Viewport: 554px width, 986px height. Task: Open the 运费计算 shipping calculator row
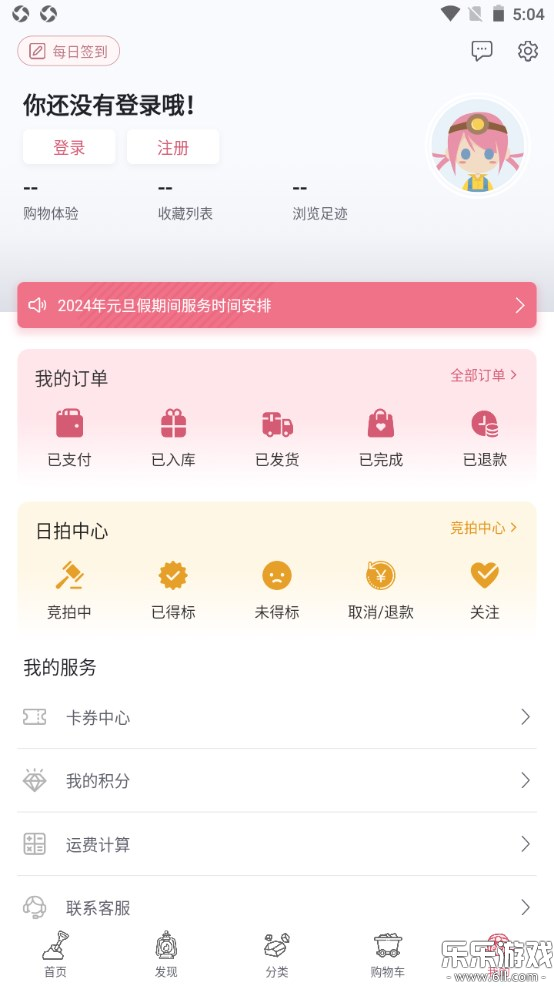[277, 844]
